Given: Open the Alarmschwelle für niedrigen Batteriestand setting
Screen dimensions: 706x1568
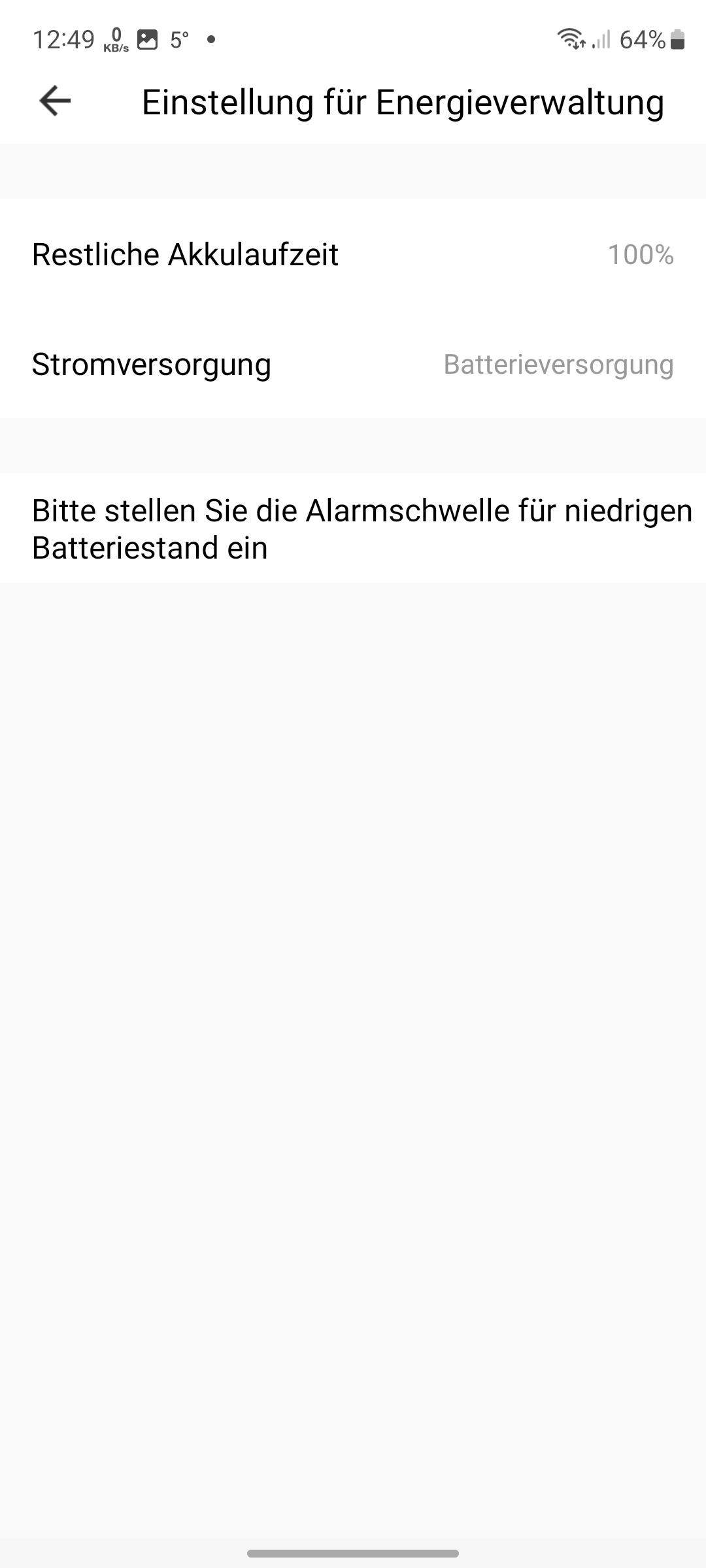Looking at the screenshot, I should pos(353,529).
